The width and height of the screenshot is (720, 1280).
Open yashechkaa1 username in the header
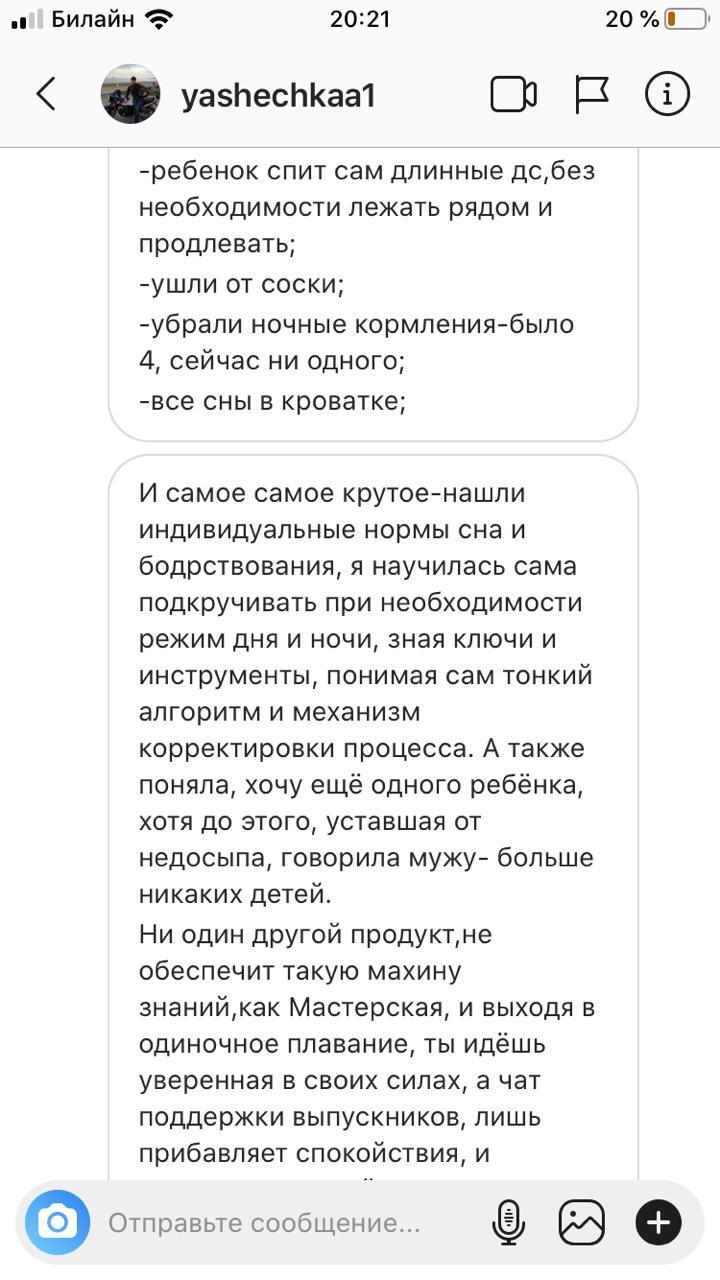pyautogui.click(x=278, y=96)
